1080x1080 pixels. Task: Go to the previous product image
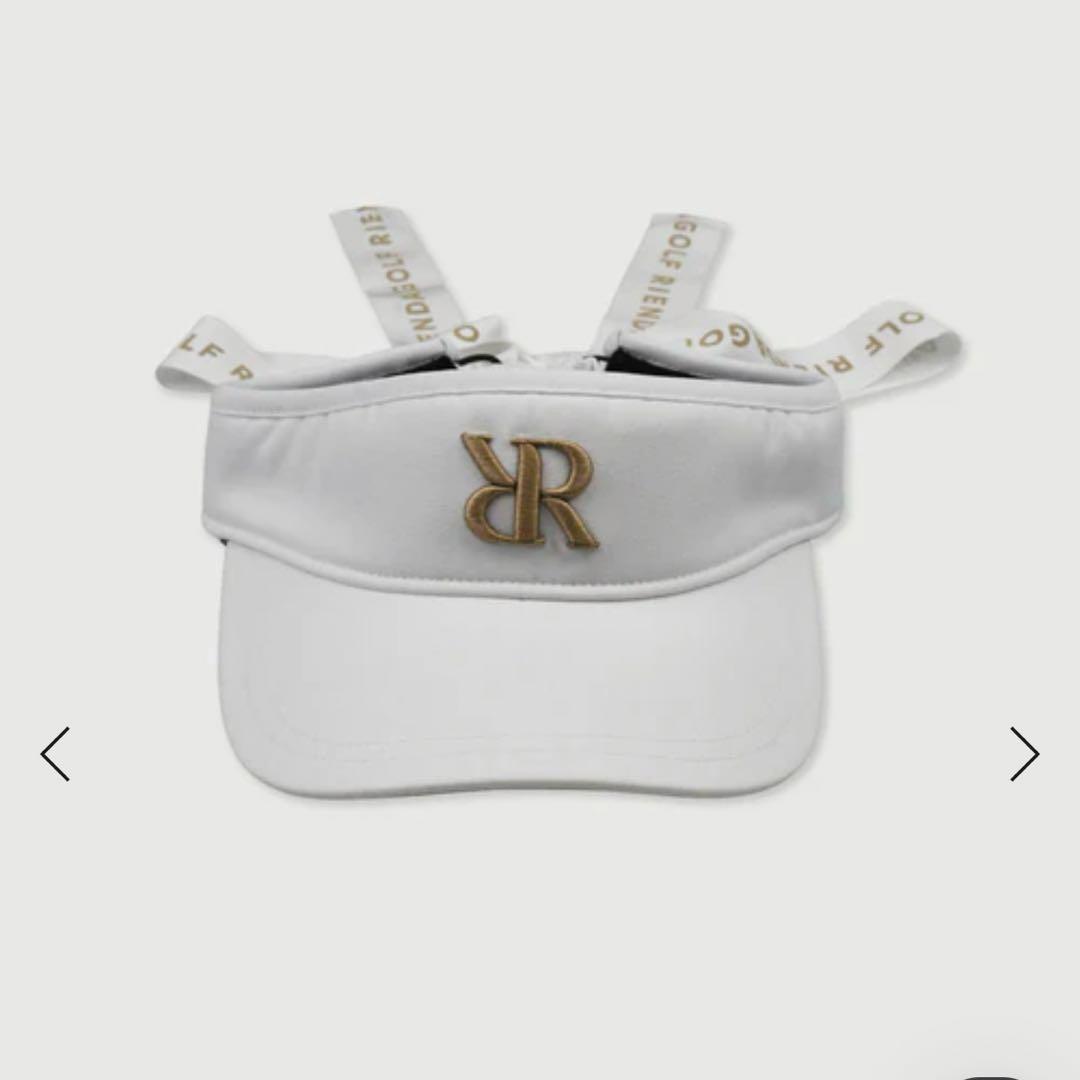(55, 754)
